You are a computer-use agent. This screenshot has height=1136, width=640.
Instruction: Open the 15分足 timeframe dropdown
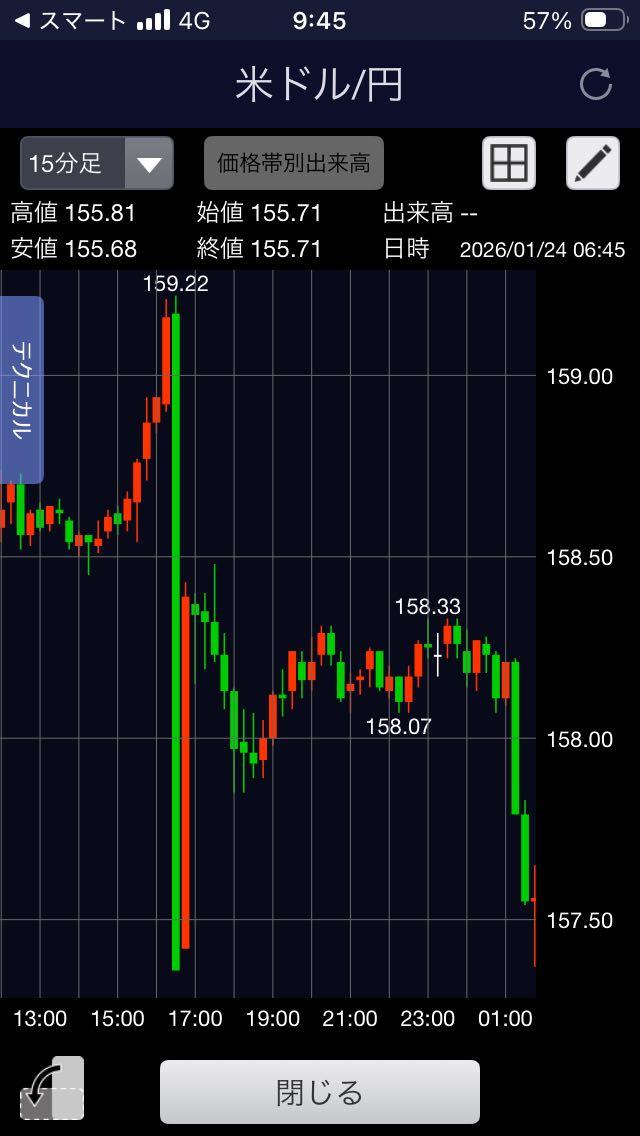97,163
